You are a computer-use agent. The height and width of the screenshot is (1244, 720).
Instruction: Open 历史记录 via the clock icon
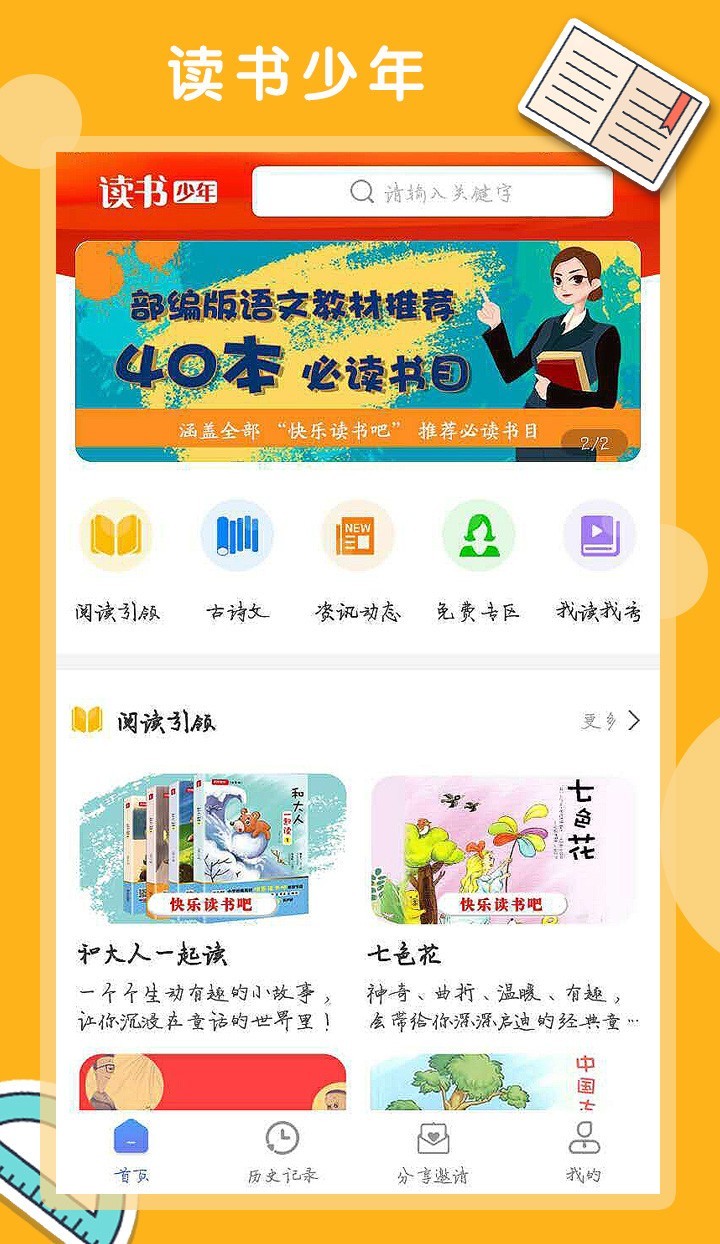pyautogui.click(x=281, y=1138)
